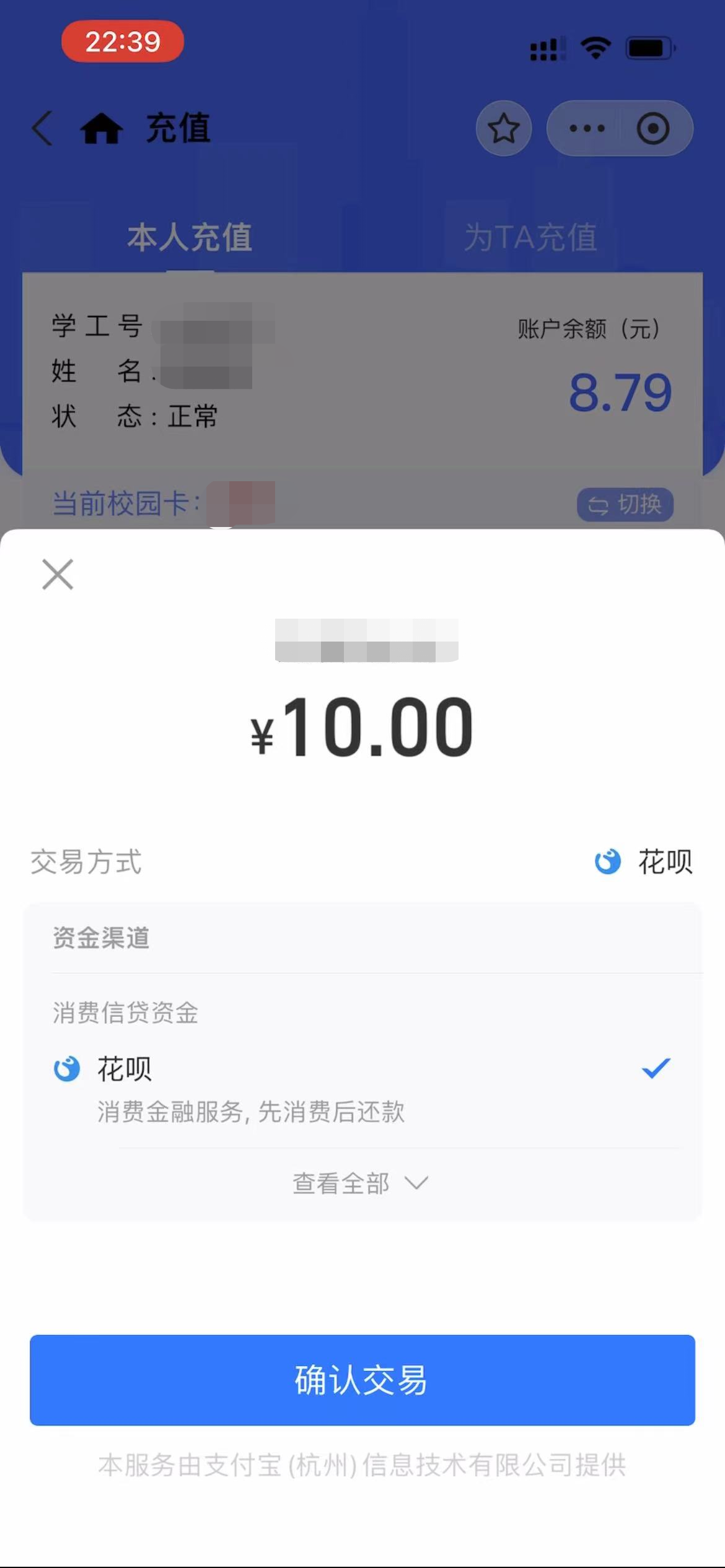Go back using the arrow beside 充值

(42, 128)
